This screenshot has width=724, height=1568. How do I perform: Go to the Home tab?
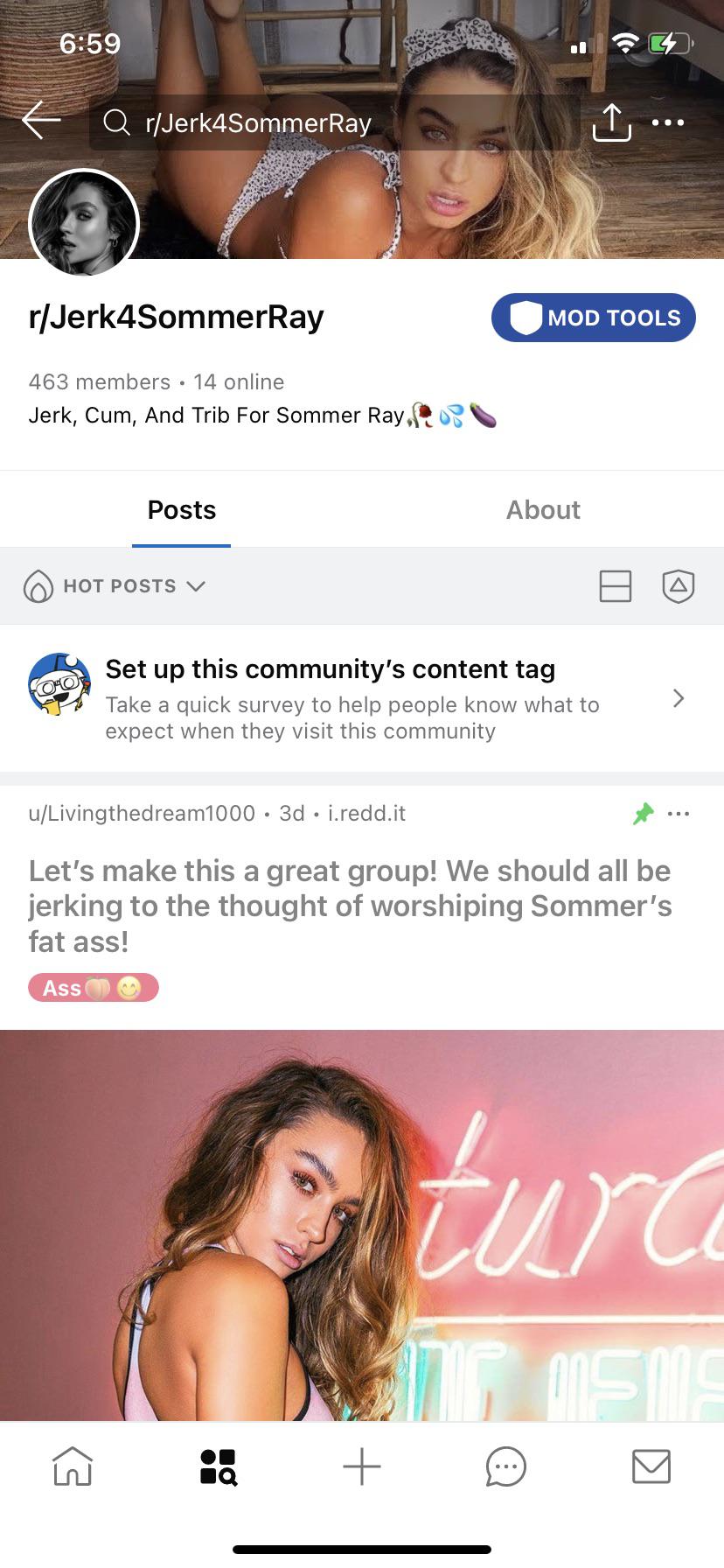tap(73, 1466)
